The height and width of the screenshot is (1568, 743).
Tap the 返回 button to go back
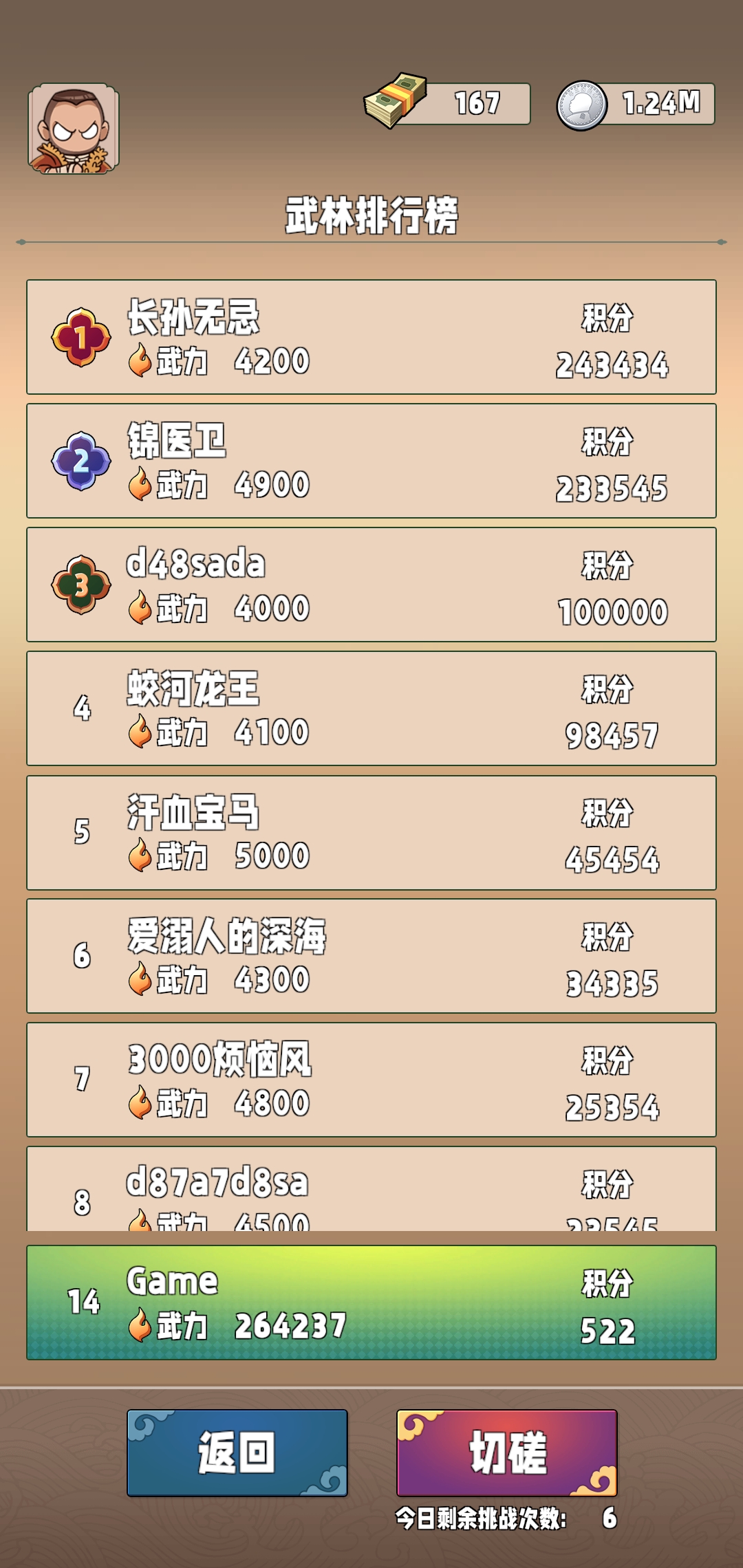coord(237,1452)
